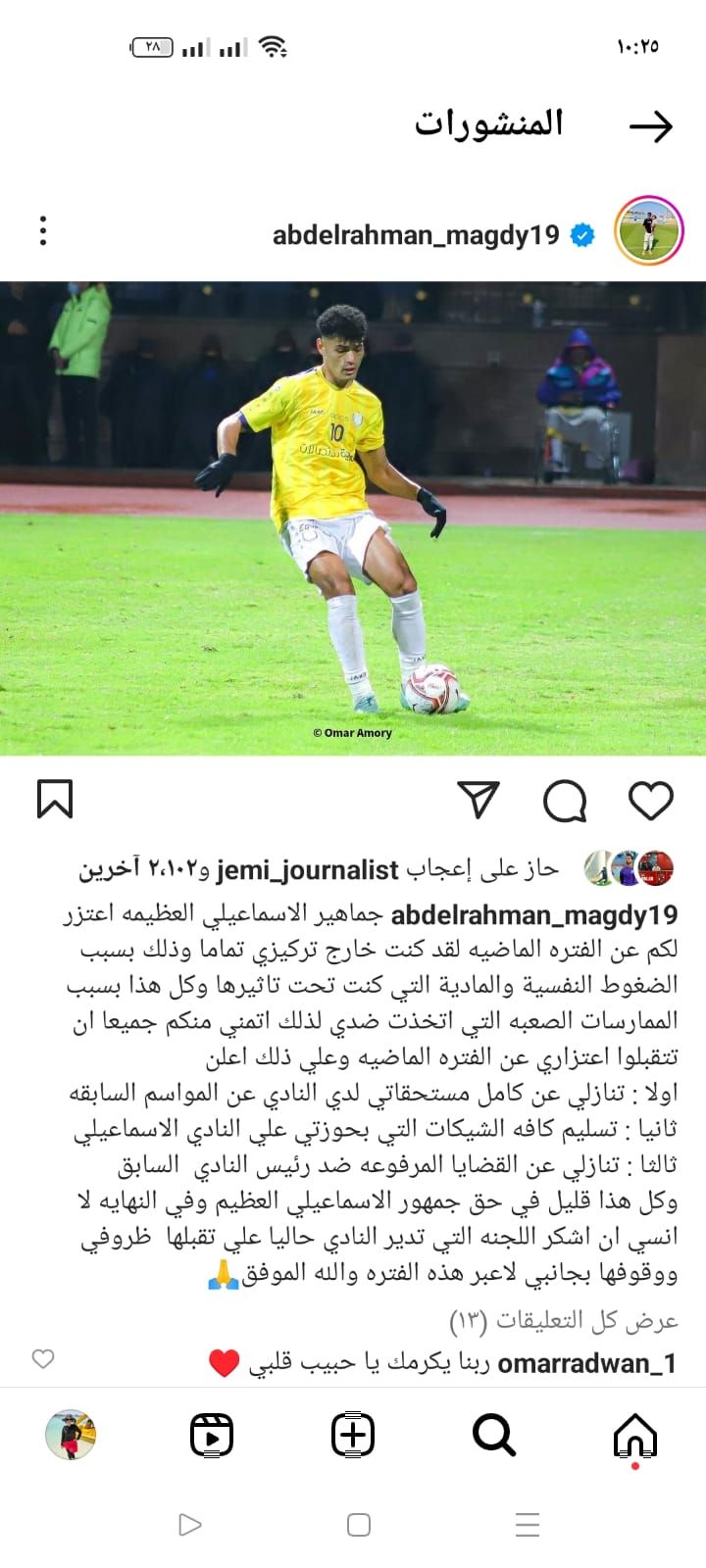
Task: Like omarradwan_1's comment
Action: (43, 1359)
